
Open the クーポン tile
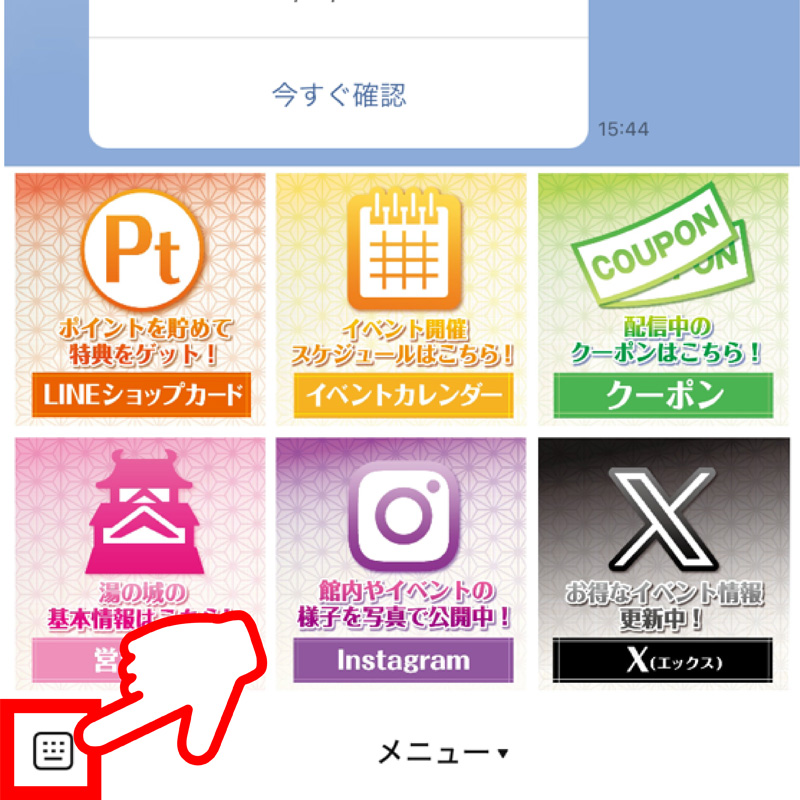click(x=663, y=298)
